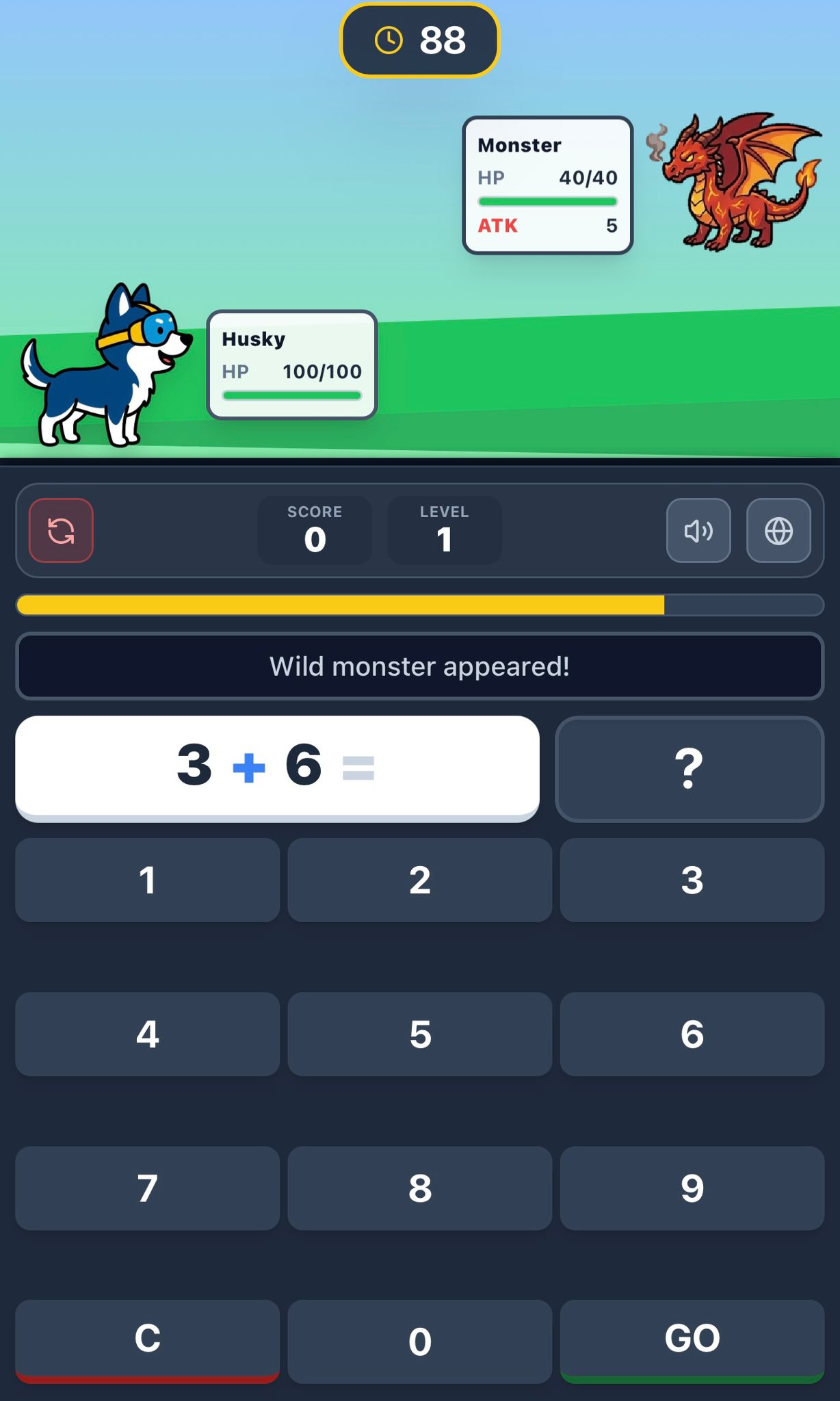Screen dimensions: 840x1401
Task: Tap the 0 key
Action: coord(419,1341)
